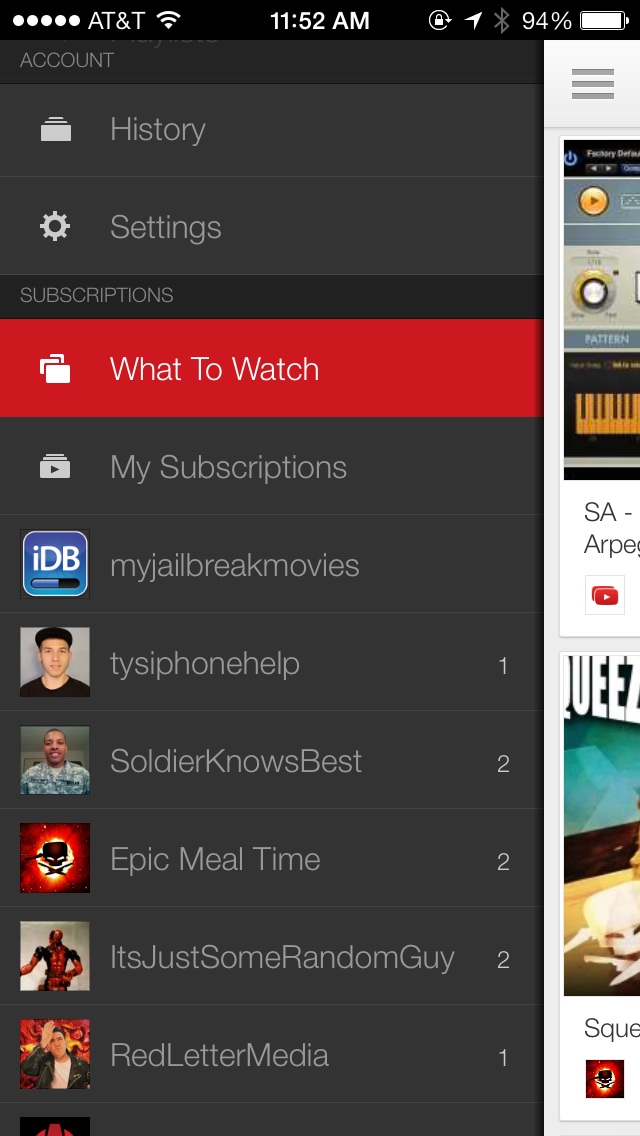Open Settings in the account menu
Screen dimensions: 640x1136
click(x=272, y=226)
